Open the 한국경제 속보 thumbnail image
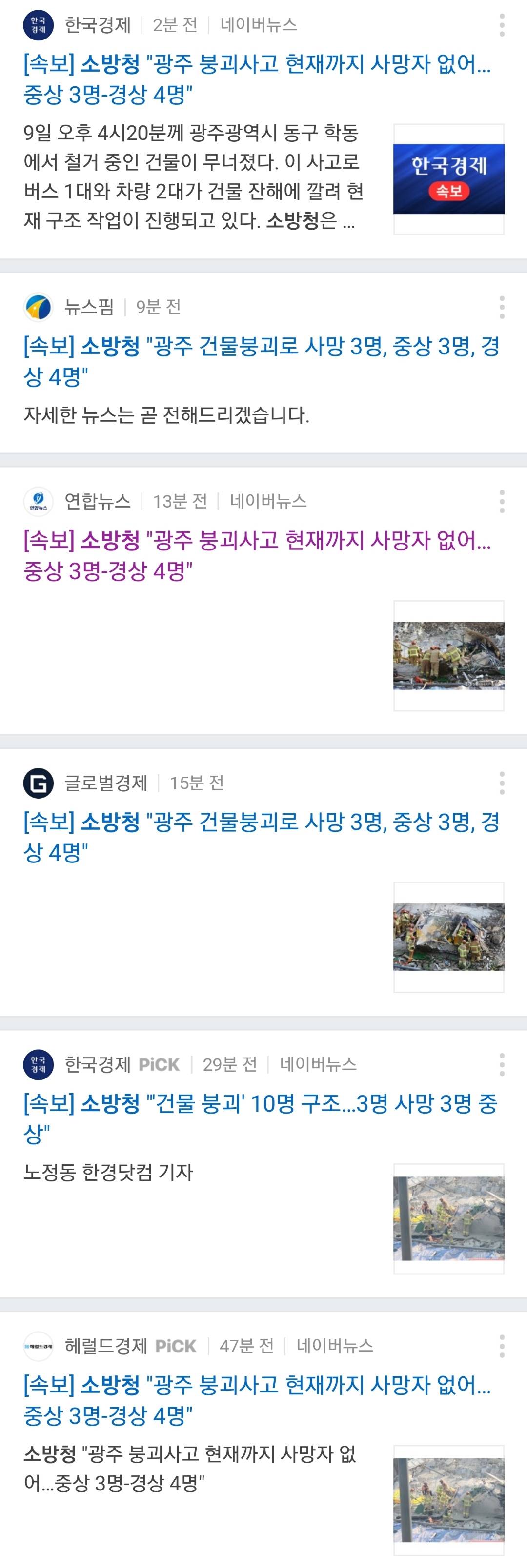 click(448, 179)
